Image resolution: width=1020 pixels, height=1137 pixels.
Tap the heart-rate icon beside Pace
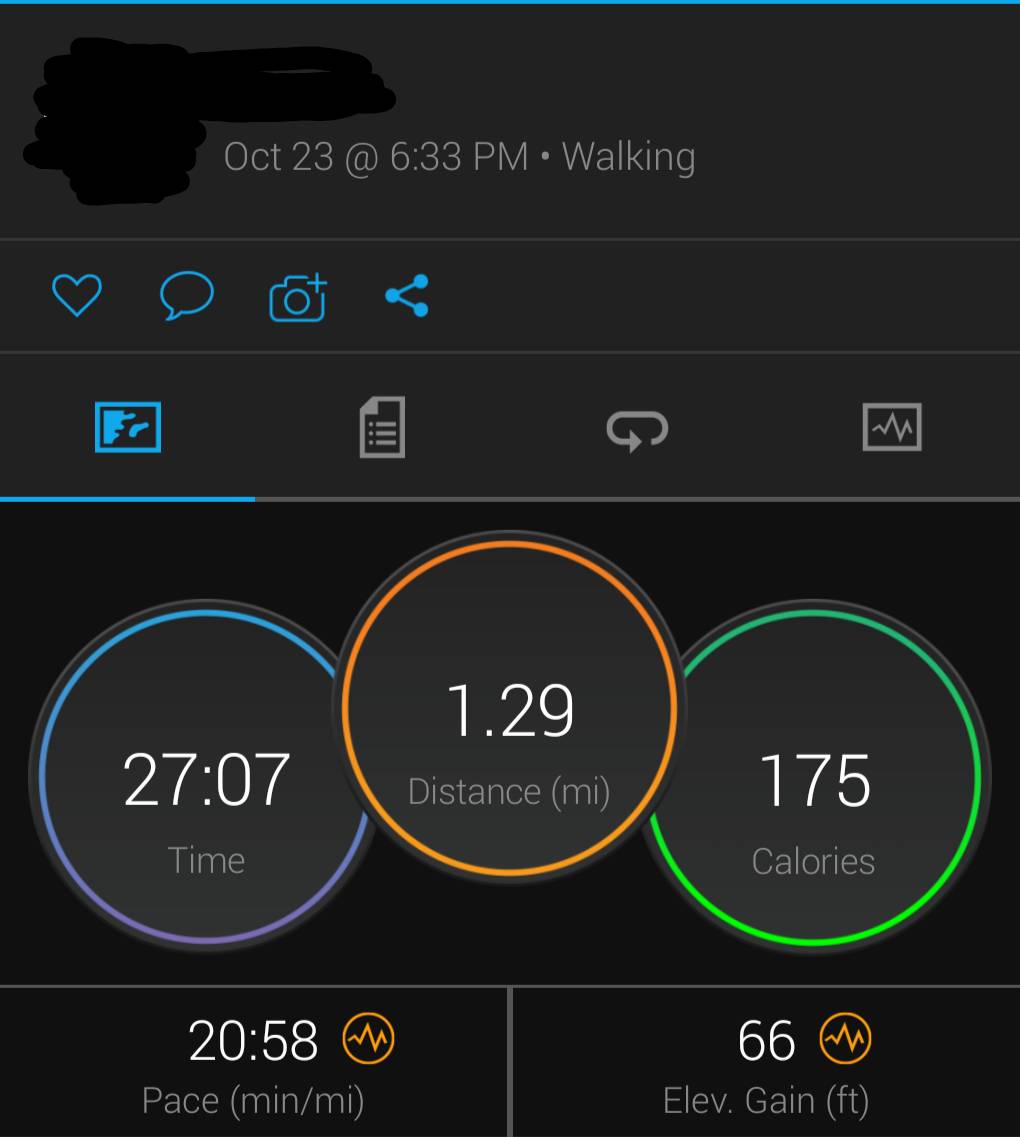tap(365, 1040)
